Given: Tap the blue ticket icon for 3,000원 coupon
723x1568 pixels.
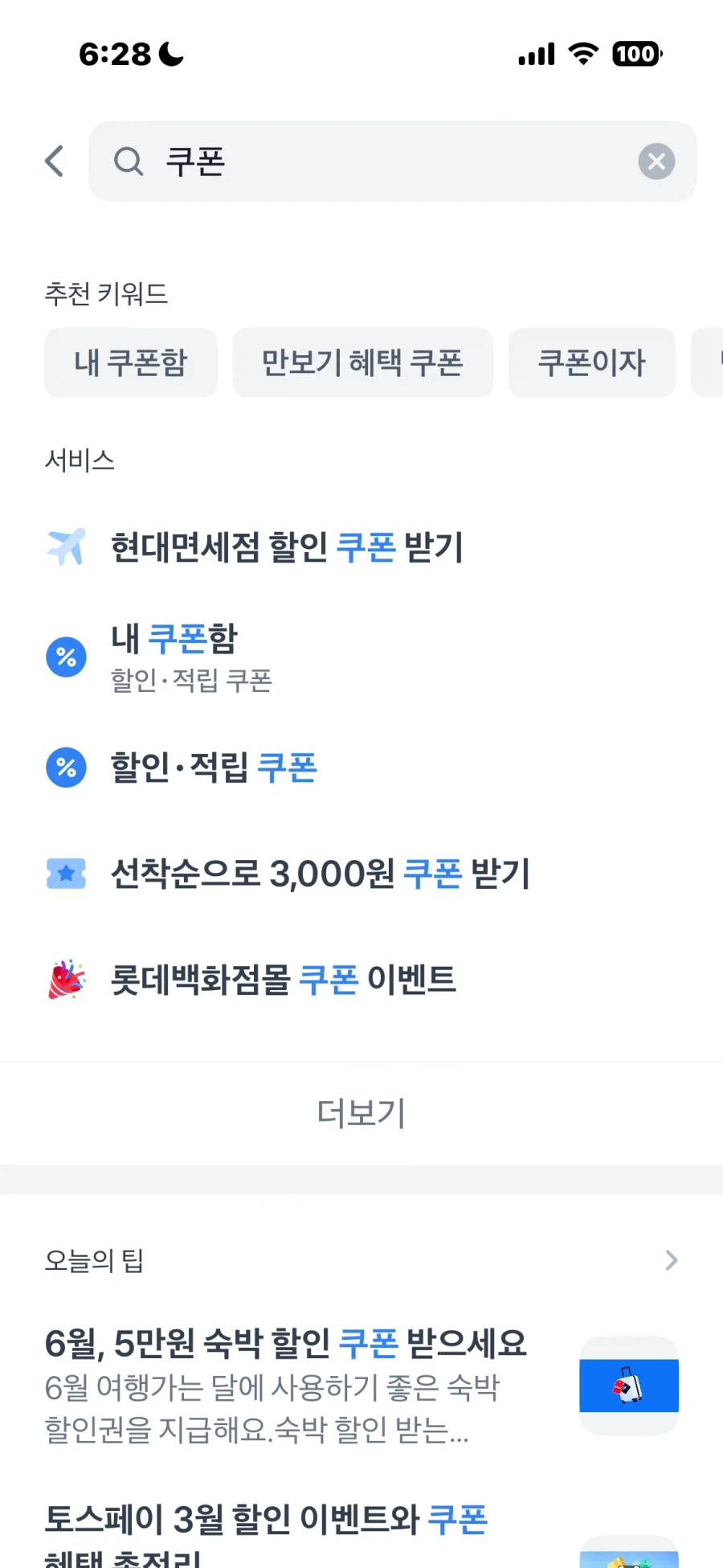Looking at the screenshot, I should pos(67,874).
